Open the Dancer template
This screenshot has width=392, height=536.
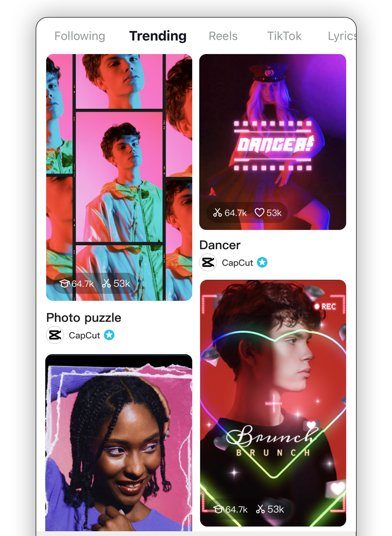click(272, 142)
